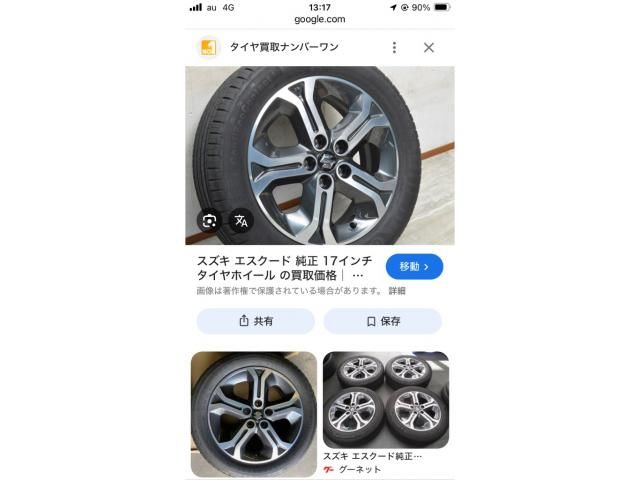Open the three-dot overflow menu
The width and height of the screenshot is (640, 480).
(x=394, y=47)
